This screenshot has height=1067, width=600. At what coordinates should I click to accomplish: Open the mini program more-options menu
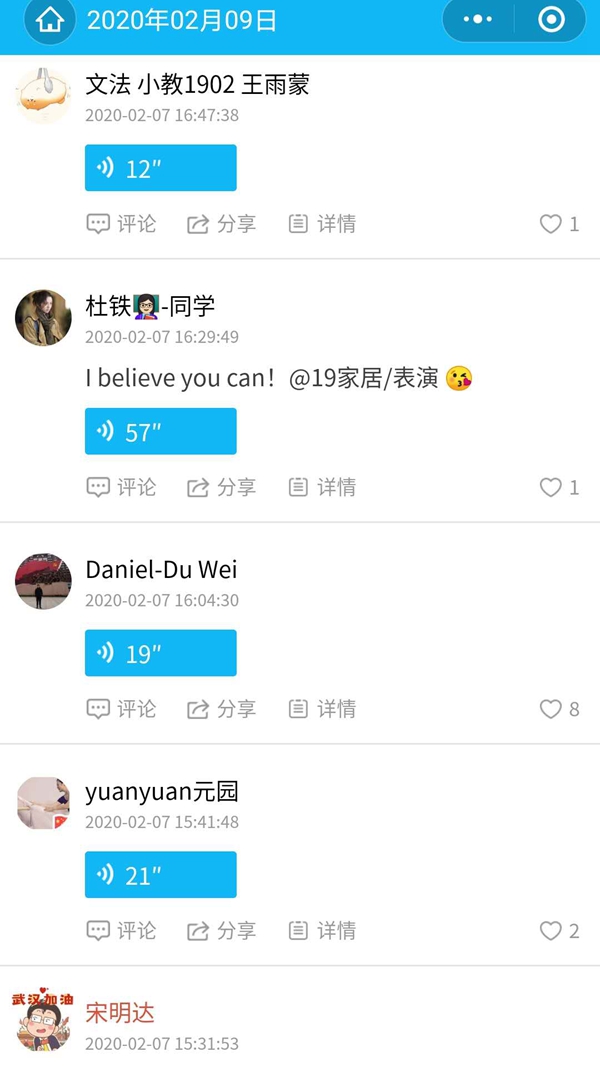[478, 19]
